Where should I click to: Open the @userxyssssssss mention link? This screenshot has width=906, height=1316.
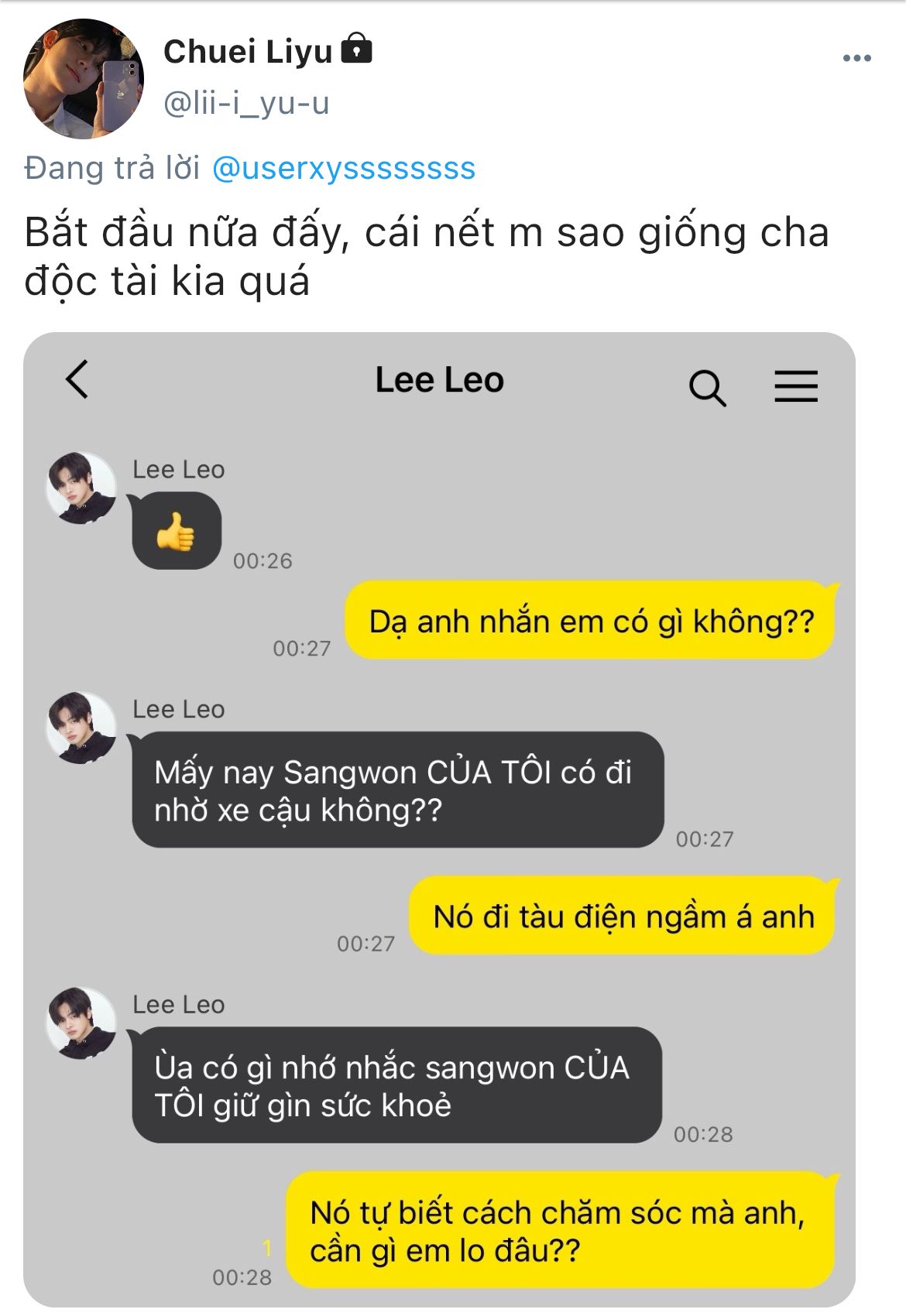[344, 169]
